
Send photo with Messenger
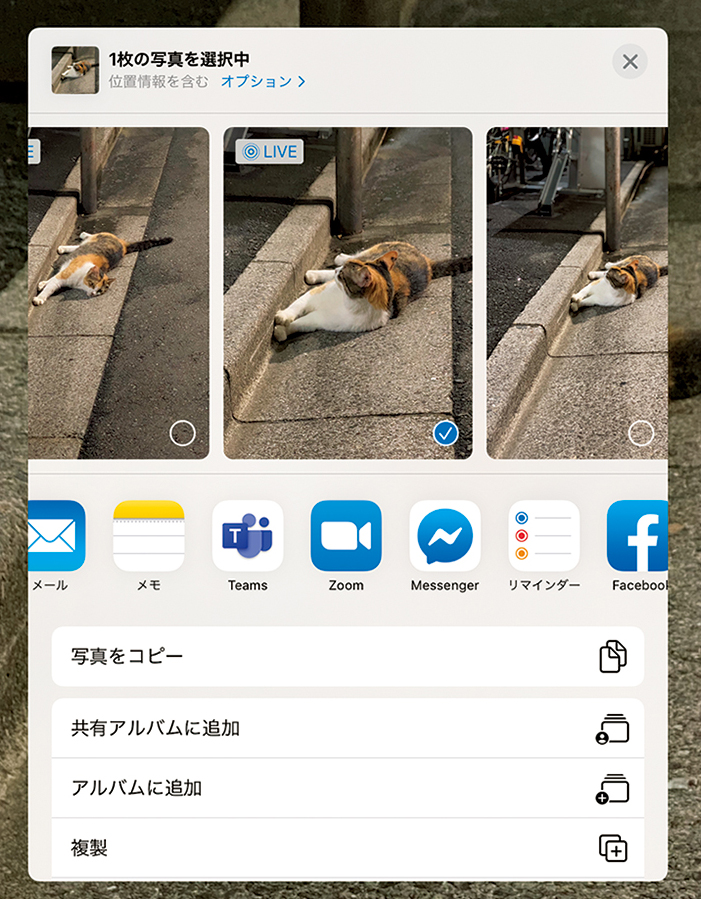pos(445,536)
